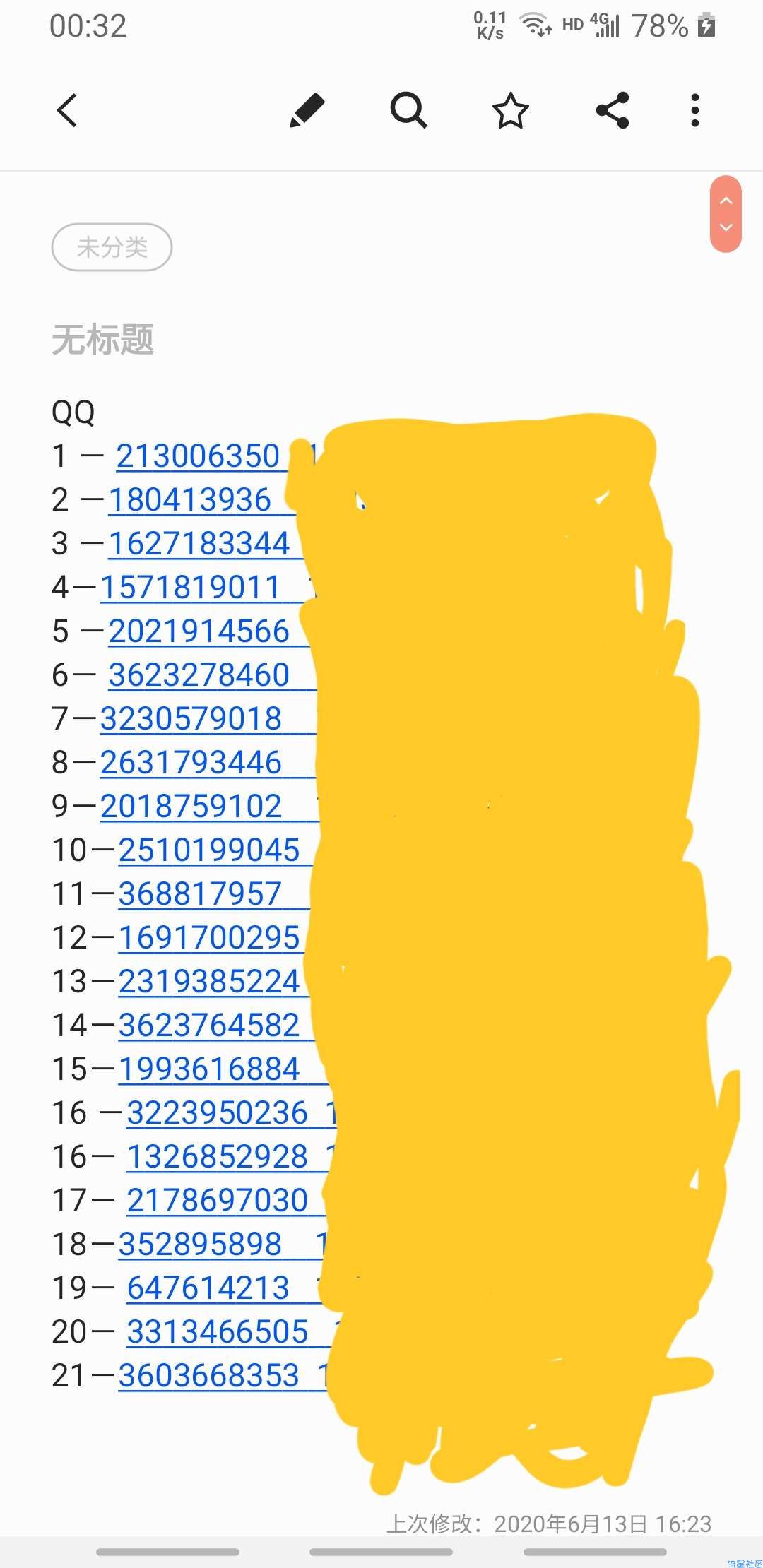Mark this note as favorite
The image size is (763, 1568).
(x=510, y=111)
